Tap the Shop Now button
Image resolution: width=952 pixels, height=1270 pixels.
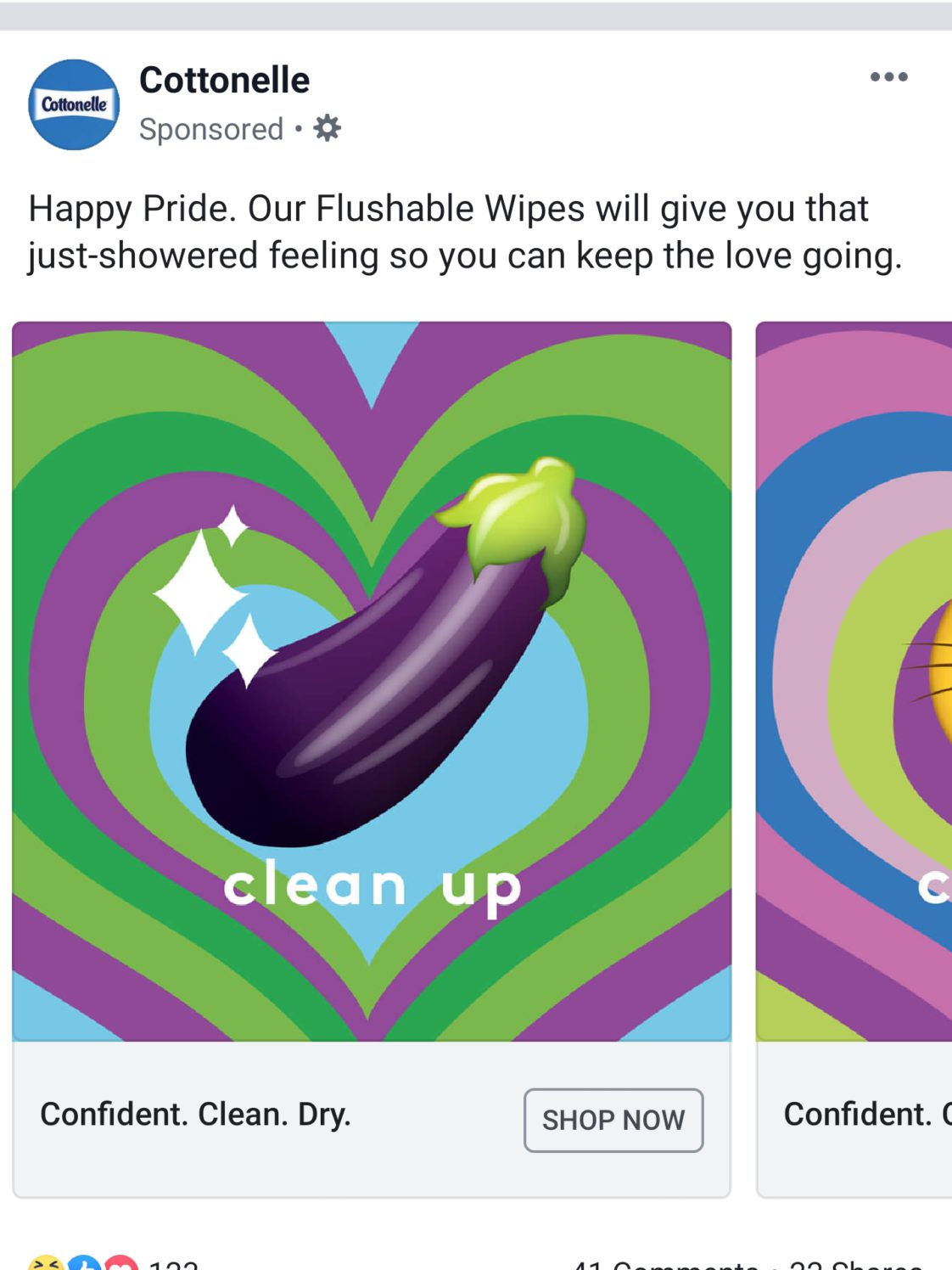tap(613, 1120)
